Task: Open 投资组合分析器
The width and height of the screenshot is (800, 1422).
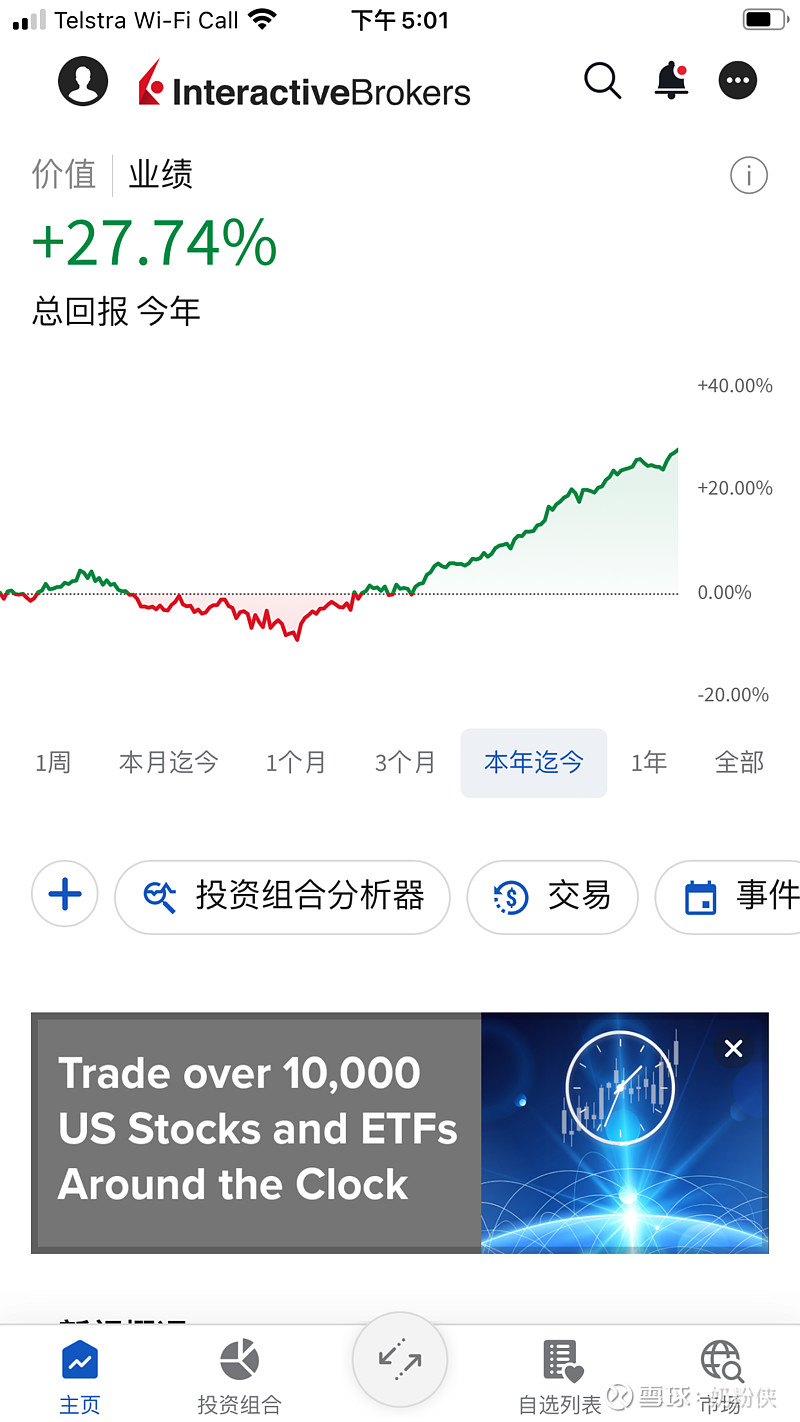Action: click(283, 897)
